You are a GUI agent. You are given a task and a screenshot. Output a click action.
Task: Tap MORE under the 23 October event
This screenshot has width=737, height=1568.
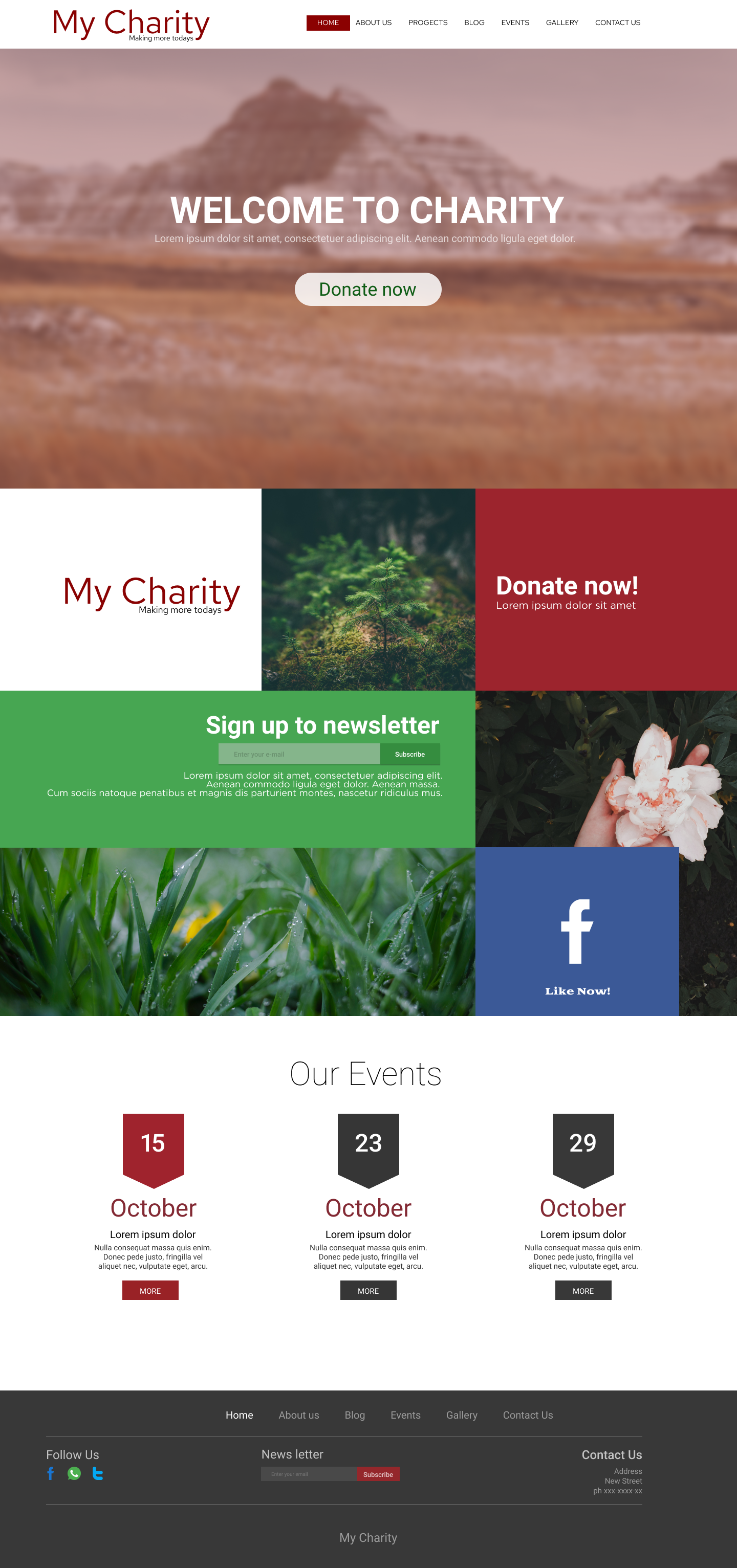(x=368, y=1290)
